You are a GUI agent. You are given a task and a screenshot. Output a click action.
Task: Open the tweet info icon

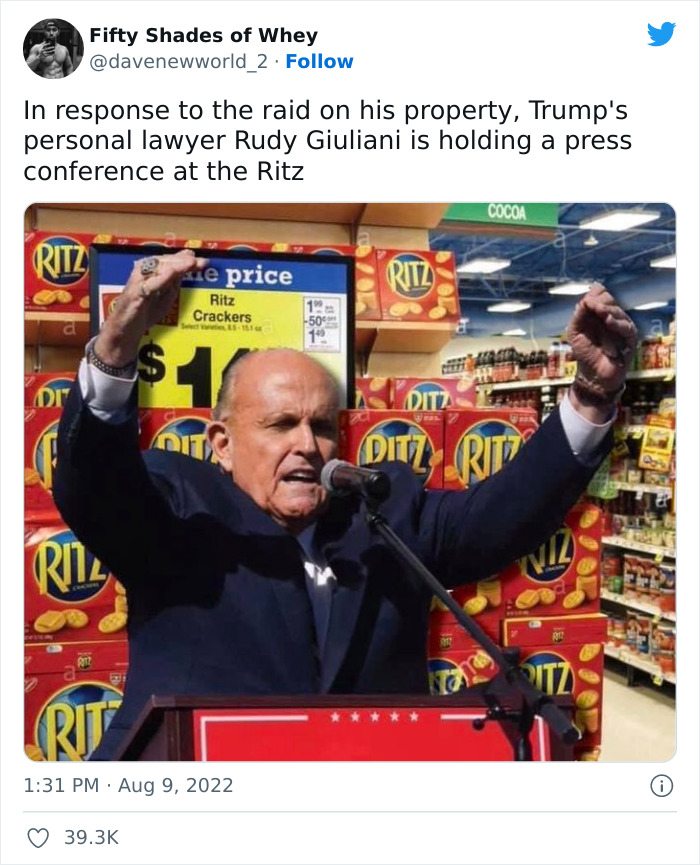click(662, 786)
